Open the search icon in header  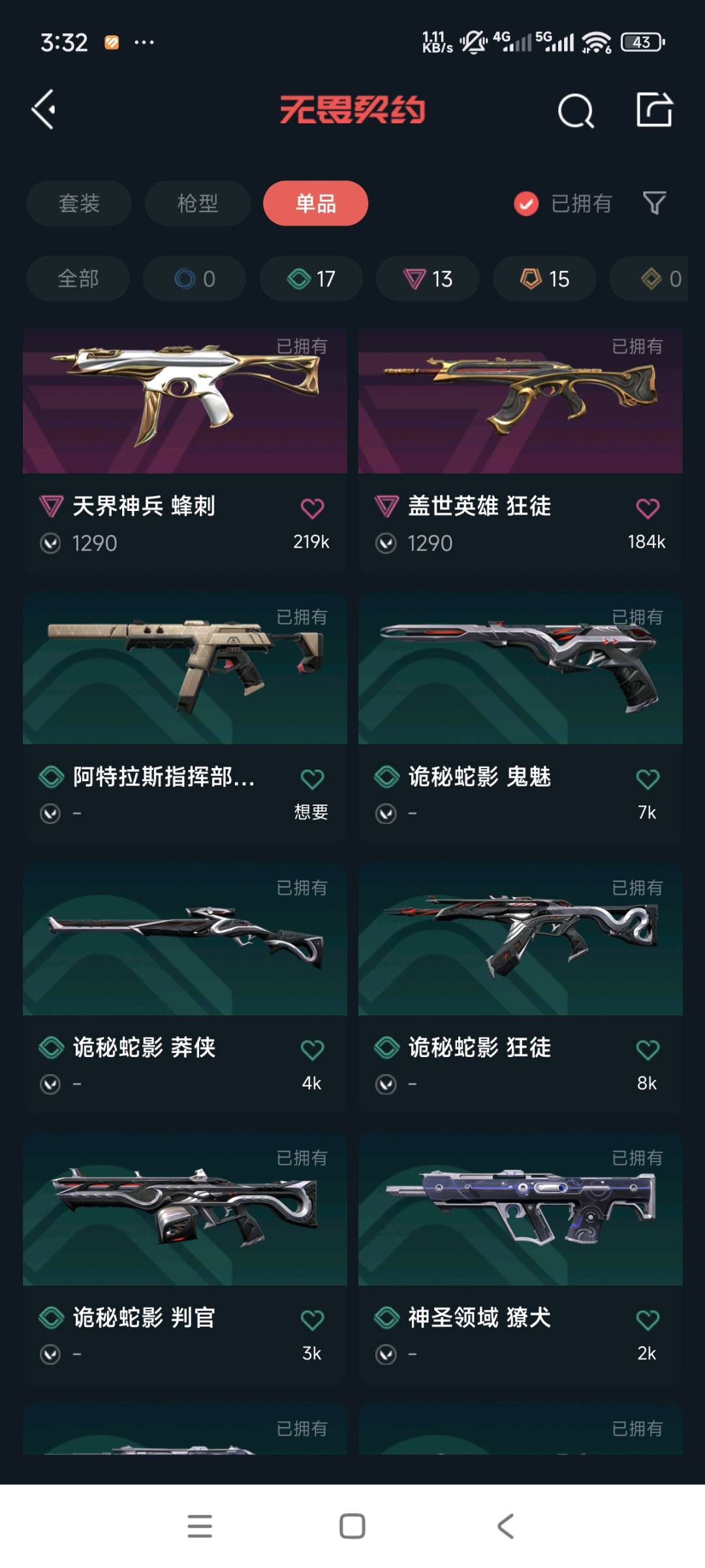(x=575, y=110)
